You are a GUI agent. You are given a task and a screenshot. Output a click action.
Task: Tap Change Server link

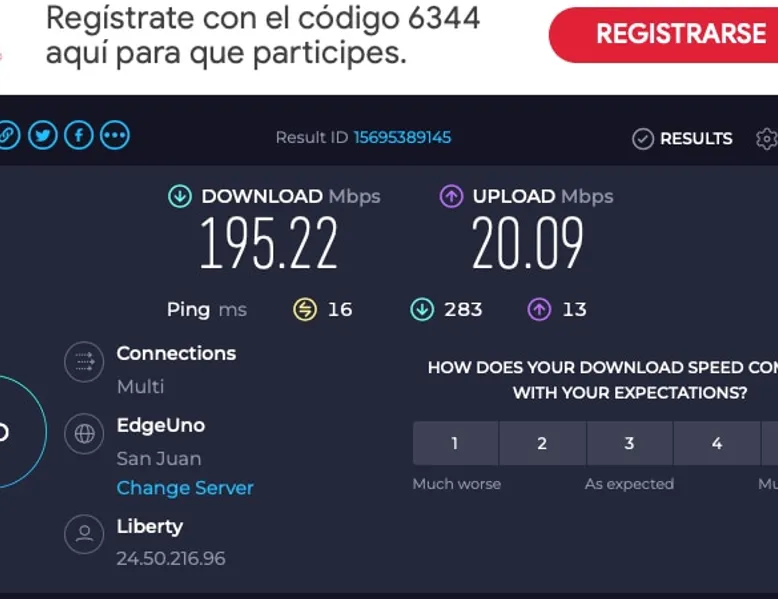185,488
